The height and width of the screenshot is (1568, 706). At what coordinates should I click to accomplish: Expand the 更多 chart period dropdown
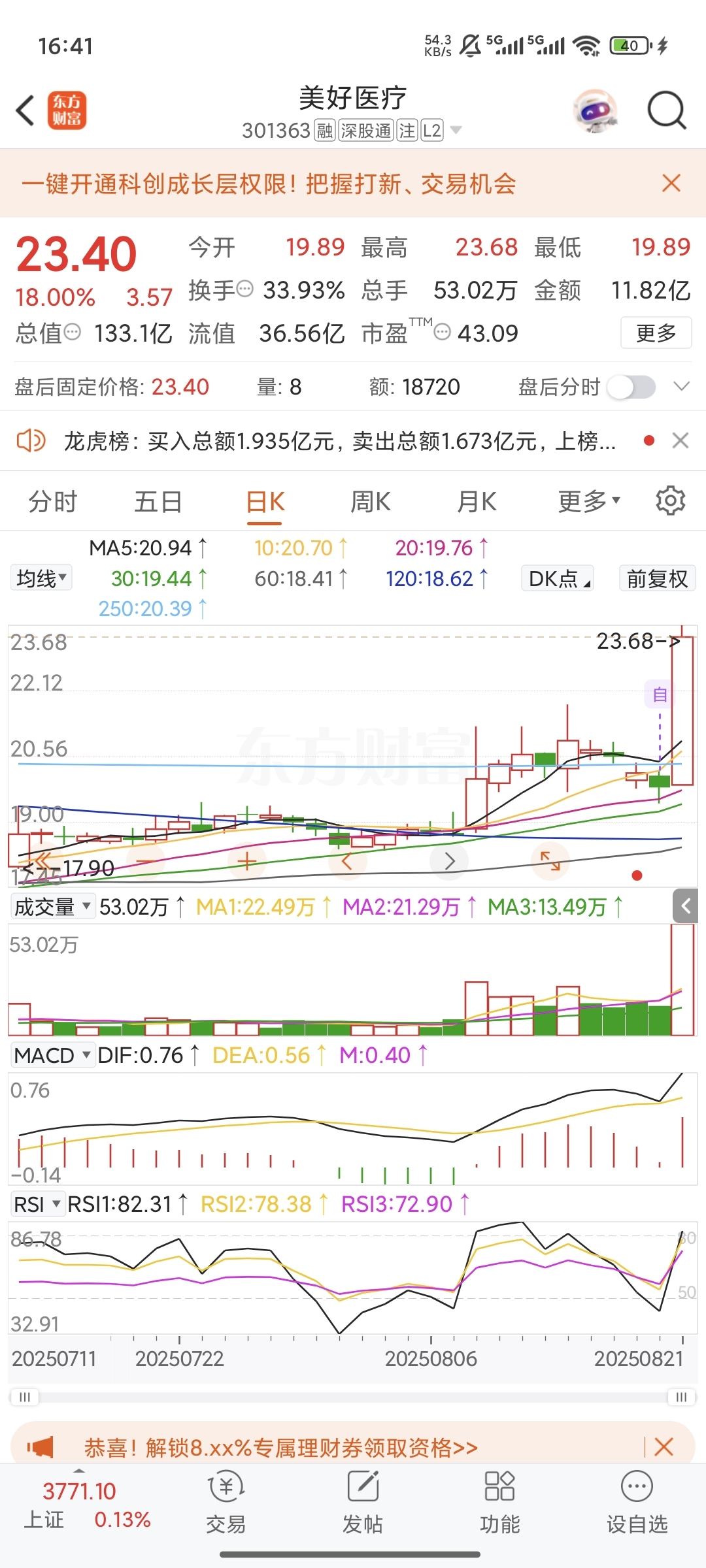click(x=588, y=502)
